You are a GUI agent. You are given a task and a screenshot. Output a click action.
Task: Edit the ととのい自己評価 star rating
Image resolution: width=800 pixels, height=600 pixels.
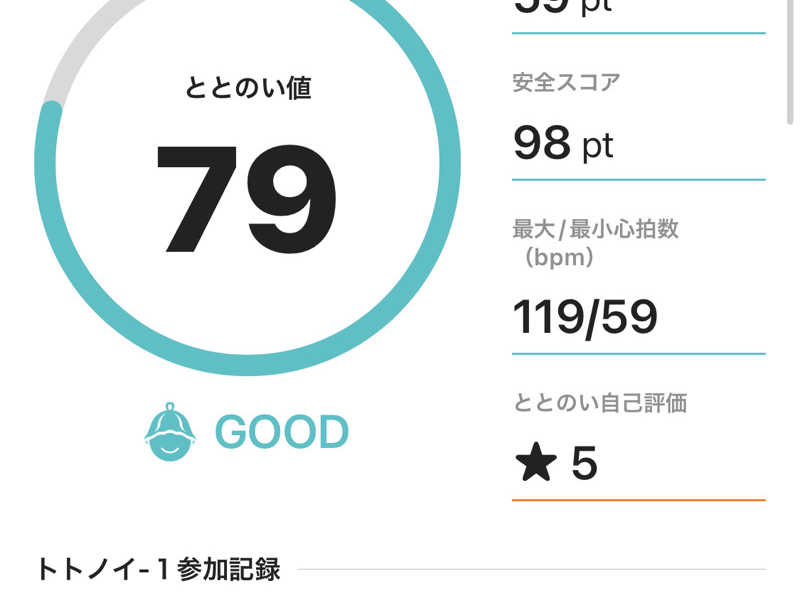[x=558, y=465]
